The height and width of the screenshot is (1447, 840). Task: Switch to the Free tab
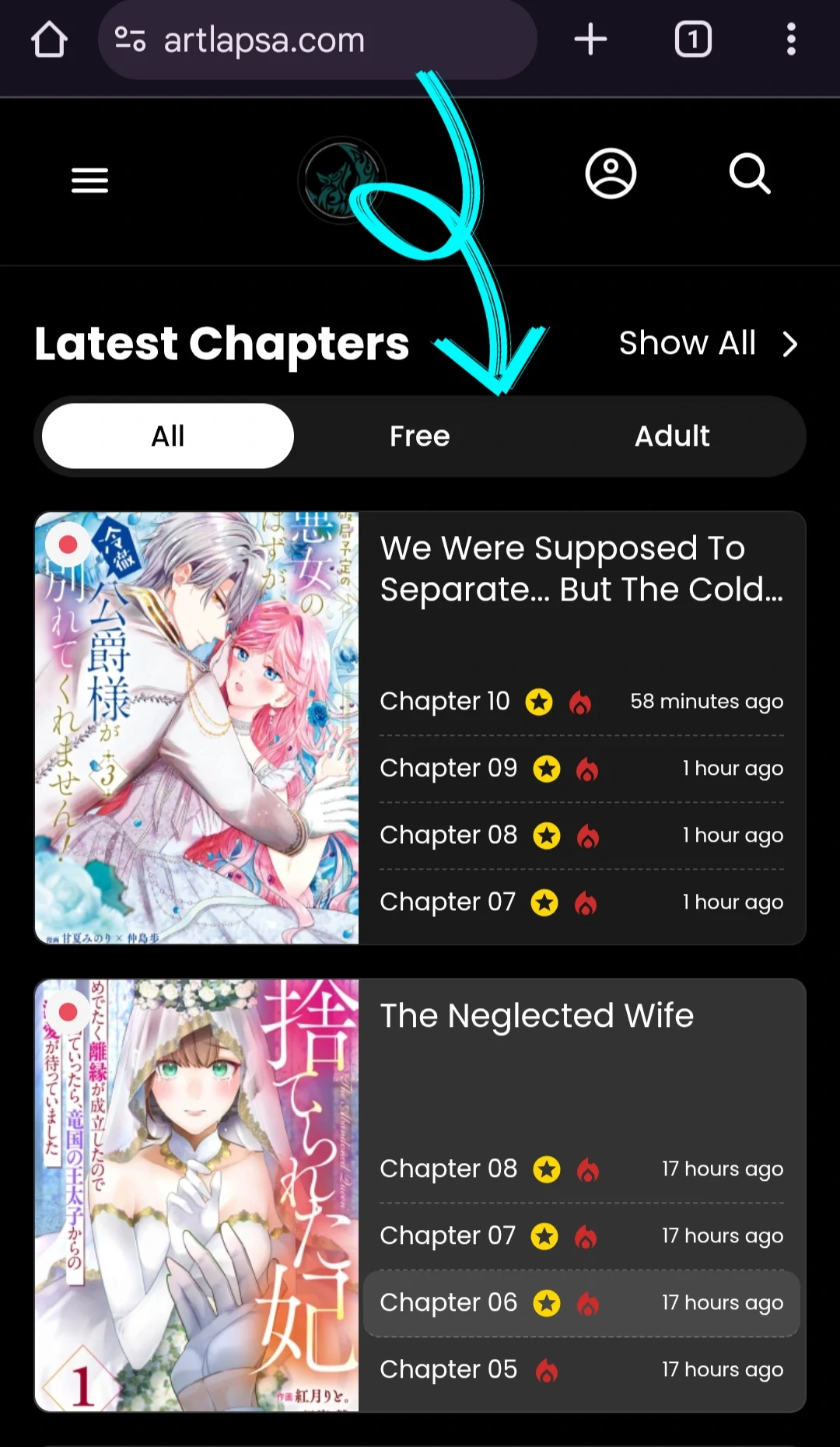(419, 436)
